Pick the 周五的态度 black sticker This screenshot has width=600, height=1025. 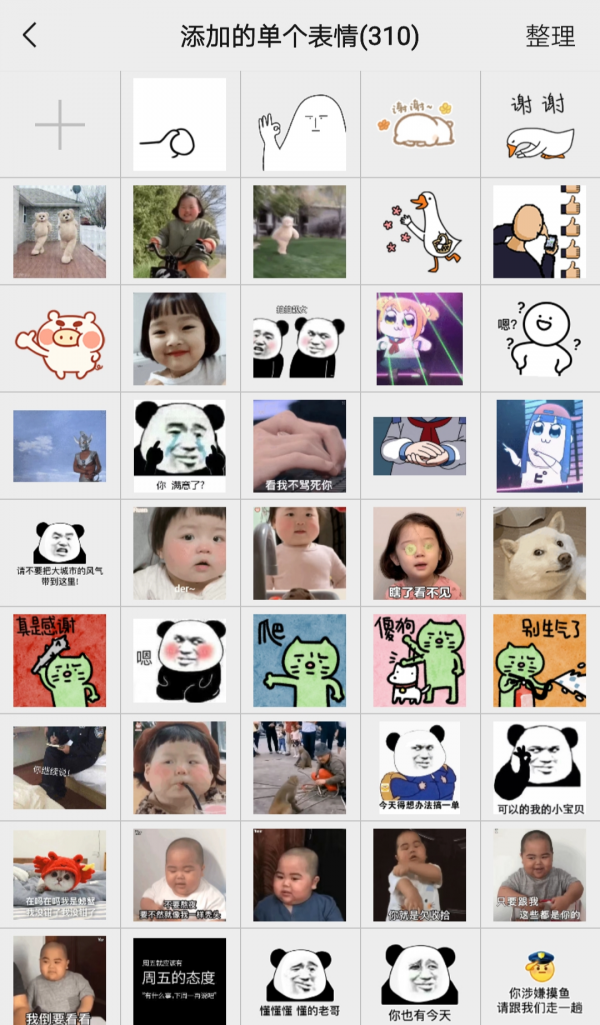click(180, 980)
